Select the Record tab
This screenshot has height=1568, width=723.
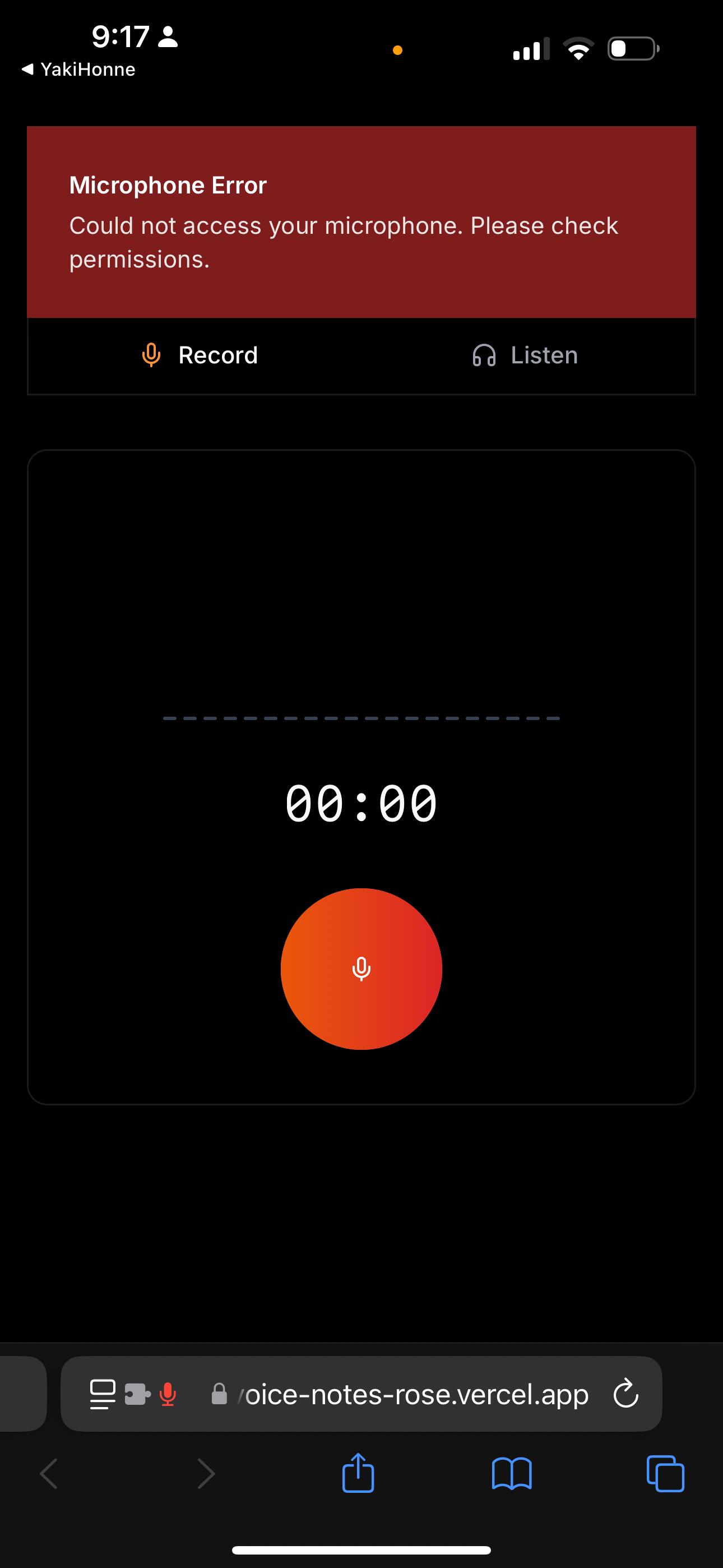(x=200, y=356)
